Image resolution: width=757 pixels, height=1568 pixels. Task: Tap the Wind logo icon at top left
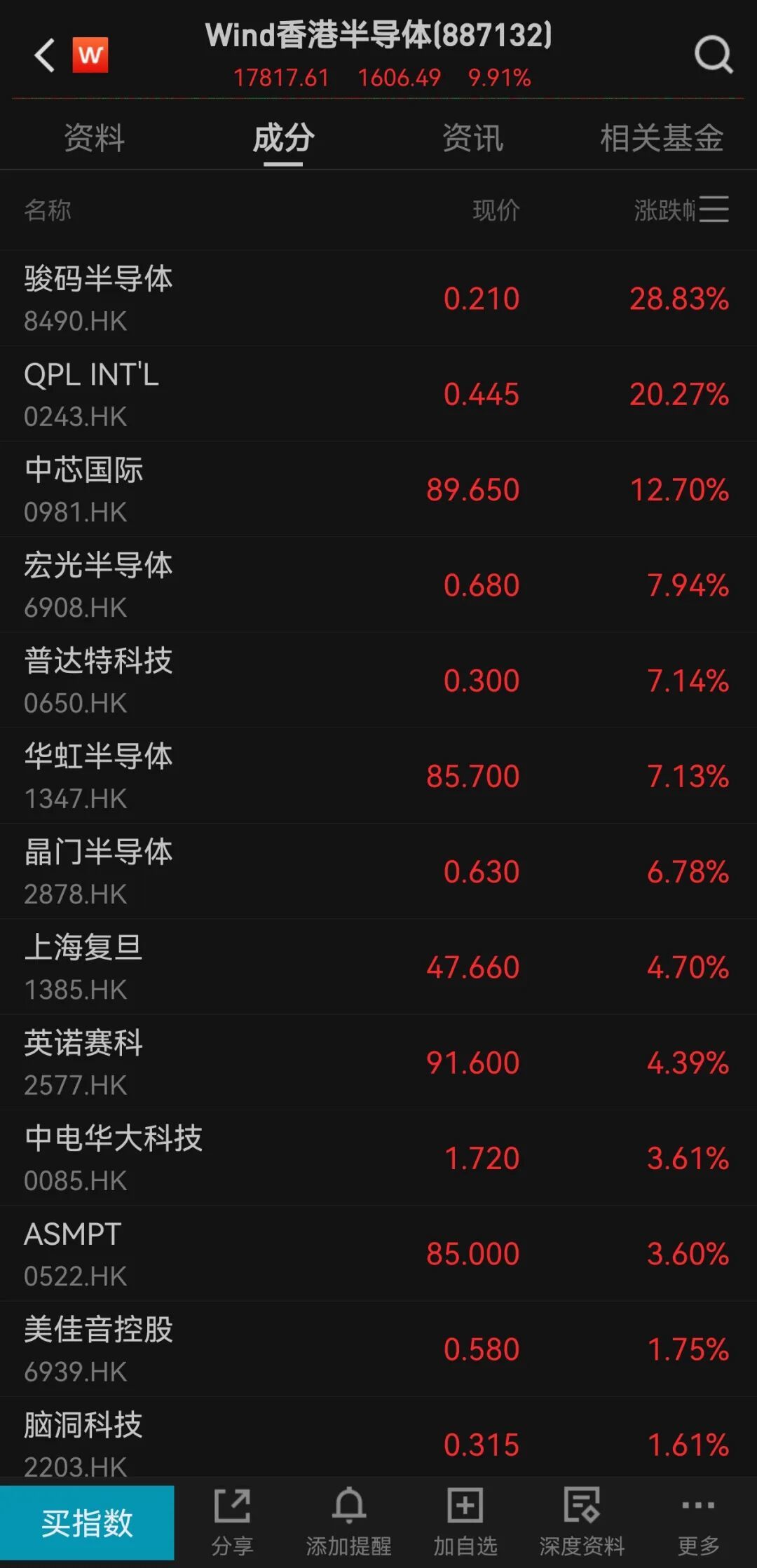[92, 55]
